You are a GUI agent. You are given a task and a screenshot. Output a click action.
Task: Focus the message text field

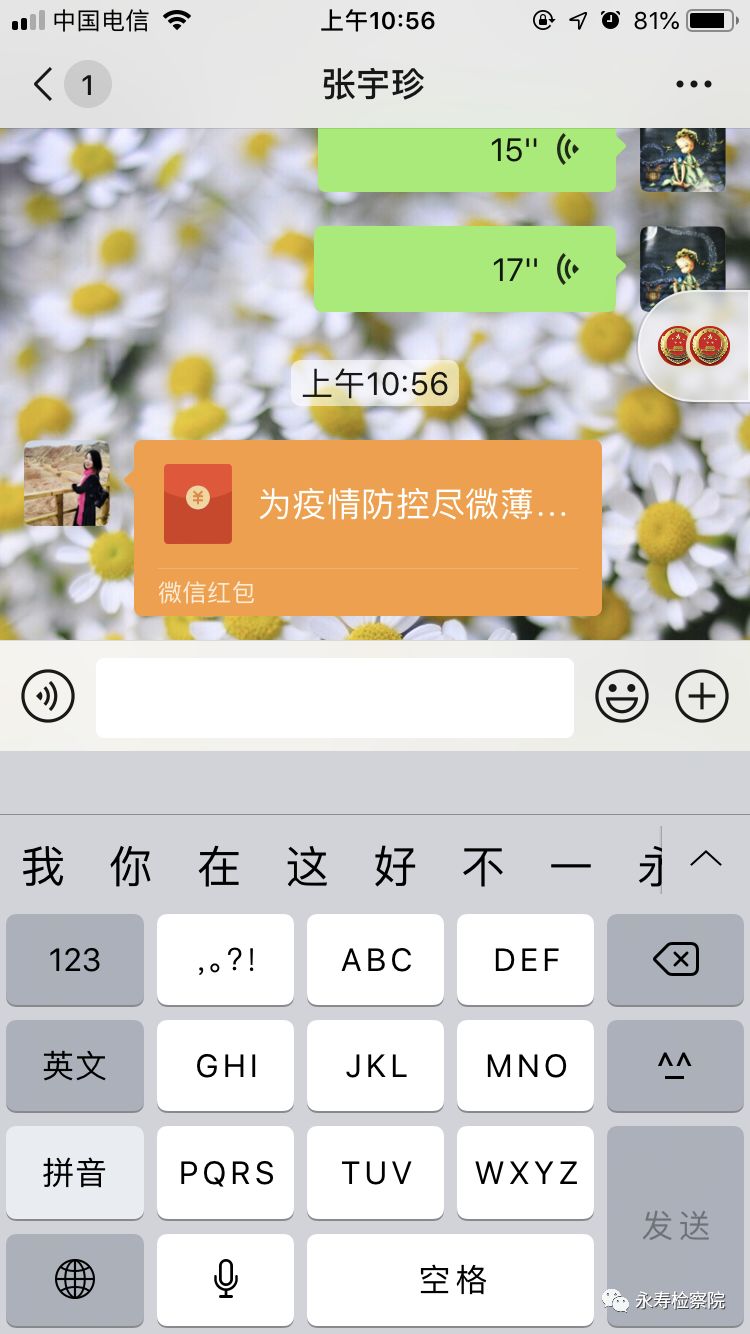(x=335, y=697)
